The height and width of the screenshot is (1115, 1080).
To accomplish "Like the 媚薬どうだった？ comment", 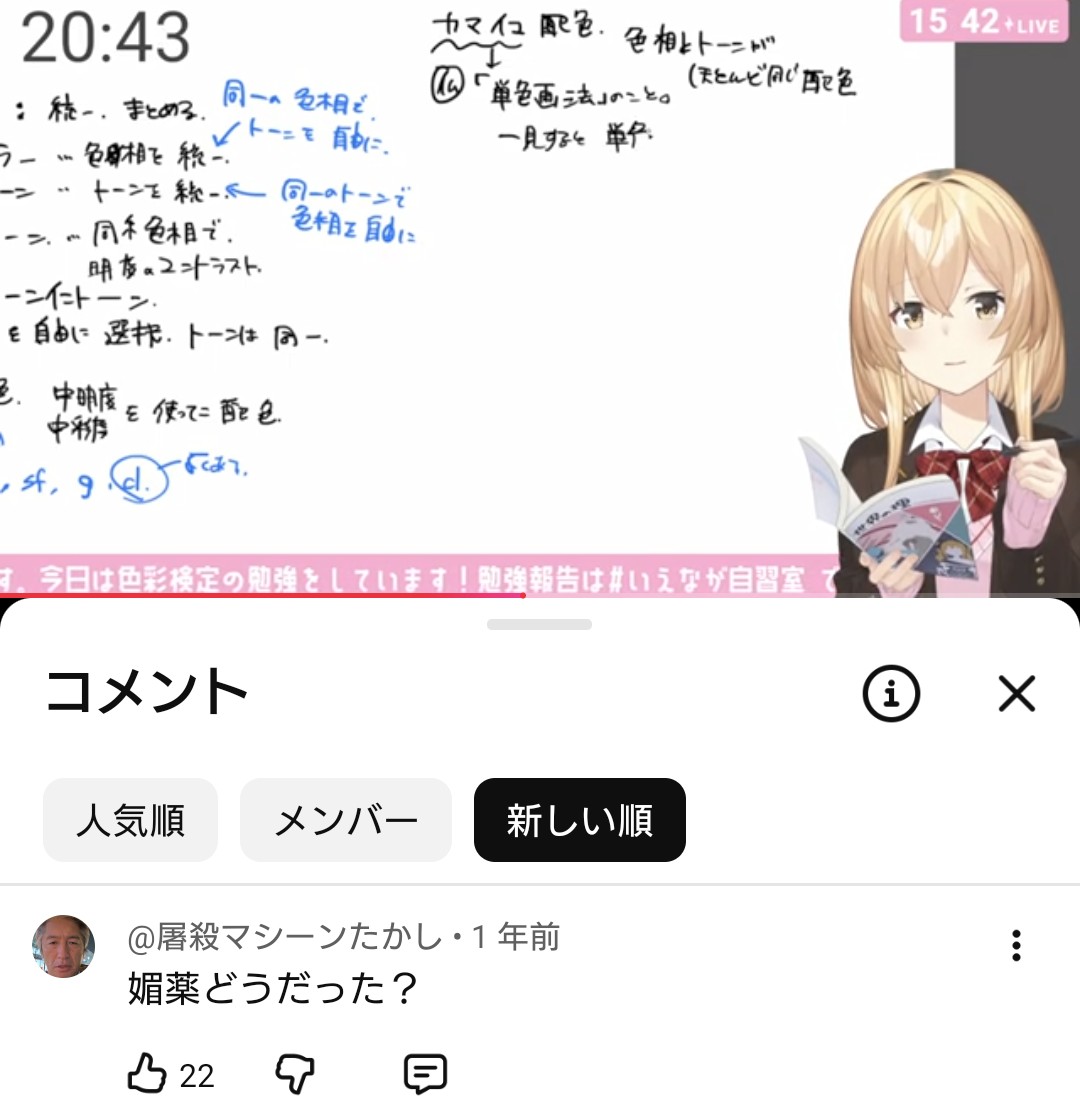I will point(147,1075).
